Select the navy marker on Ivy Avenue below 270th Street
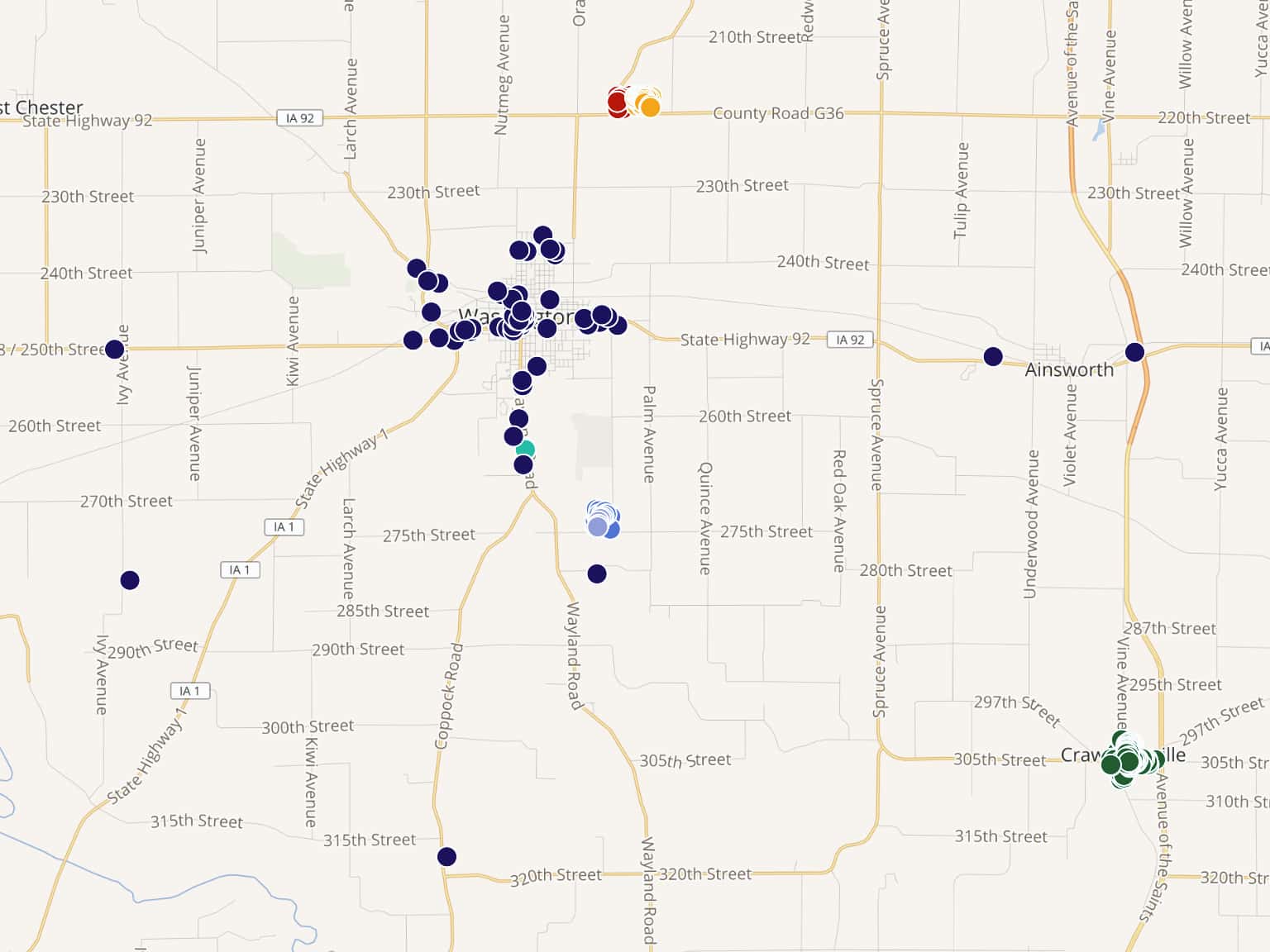Screen dimensions: 1270x952 (130, 580)
